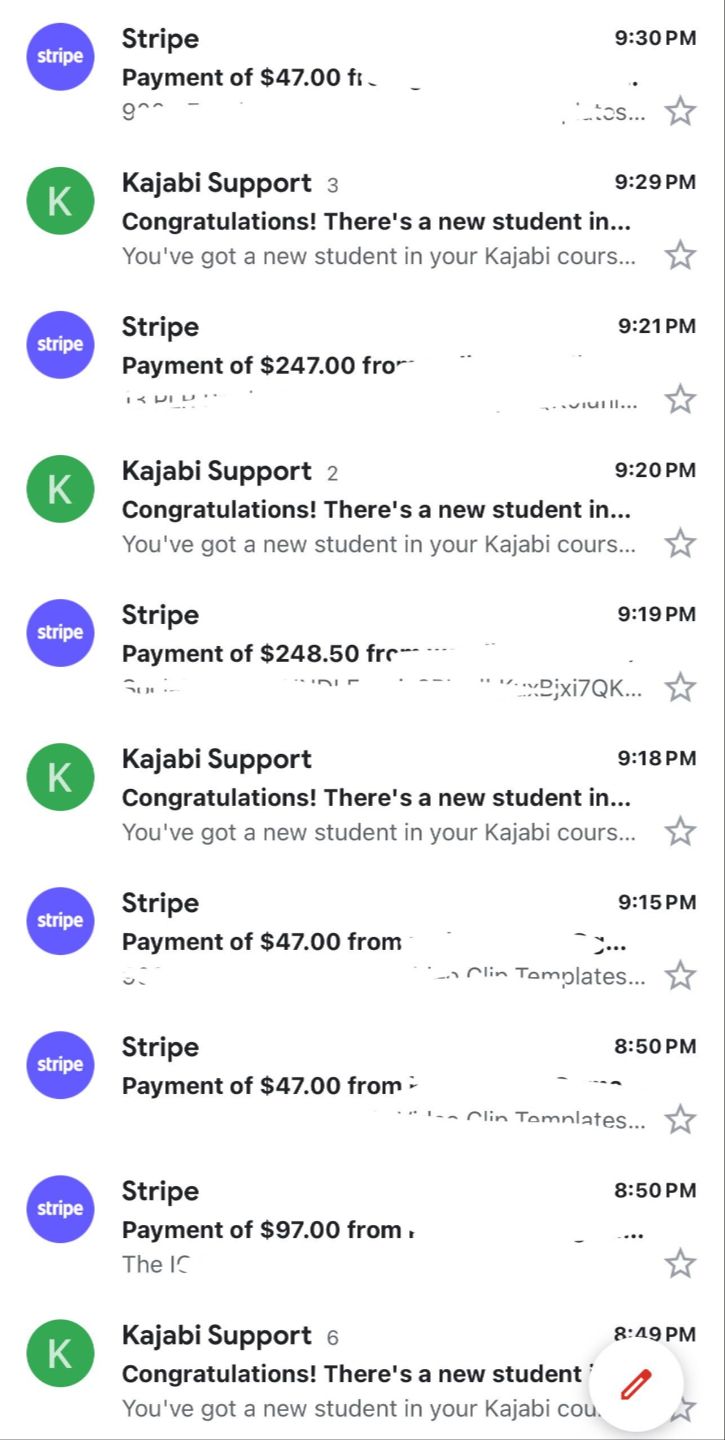Viewport: 725px width, 1440px height.
Task: Star the $248.50 Stripe payment email
Action: click(680, 687)
